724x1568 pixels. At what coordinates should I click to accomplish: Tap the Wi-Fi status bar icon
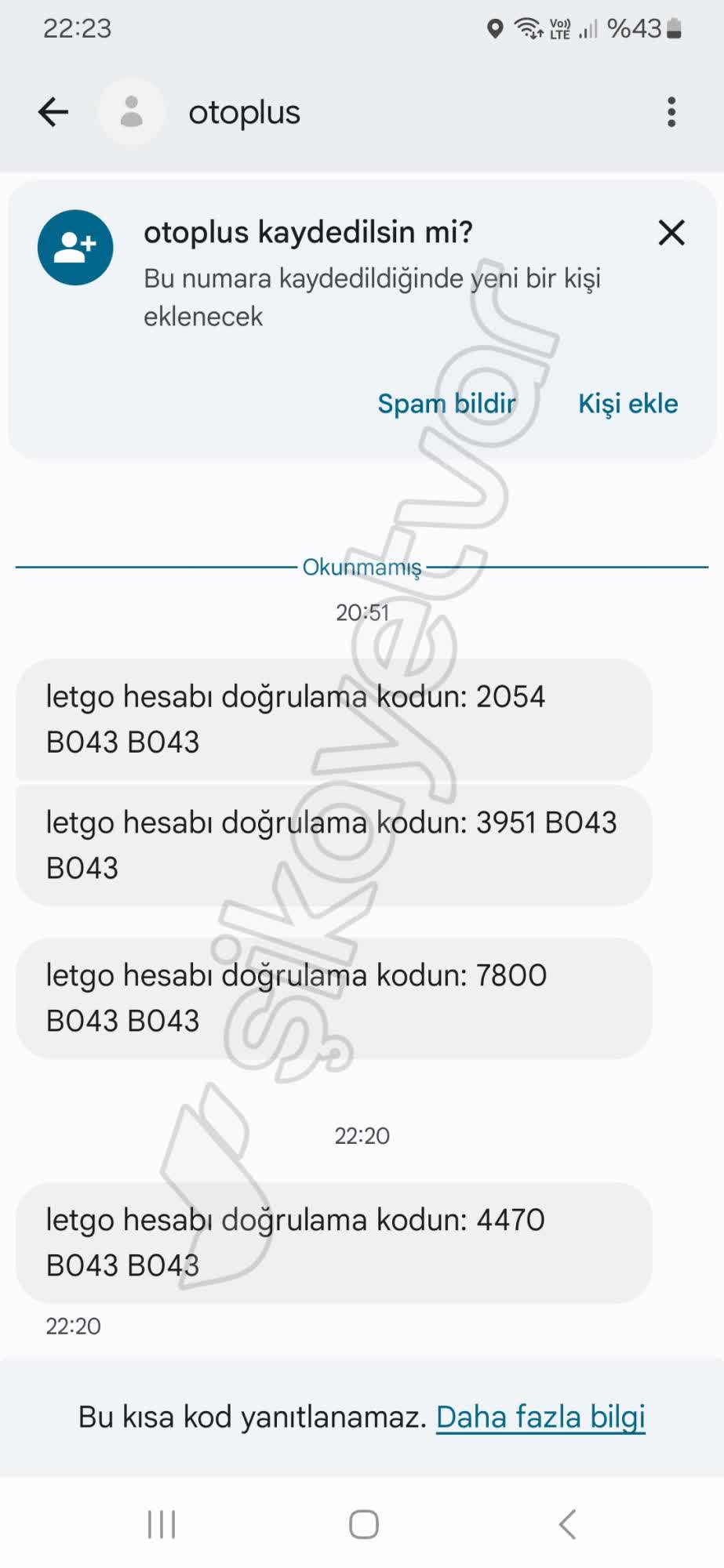(x=526, y=29)
